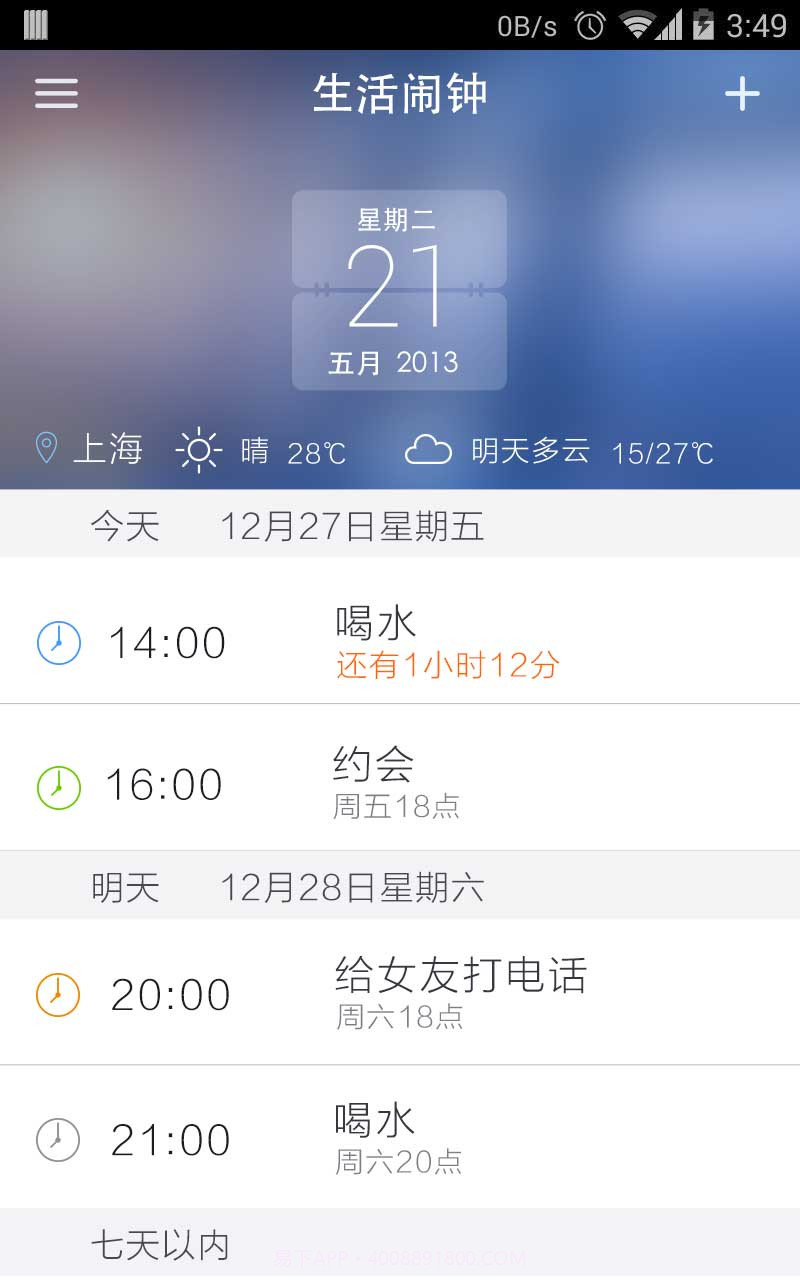Open the flip calendar showing 21

[399, 287]
